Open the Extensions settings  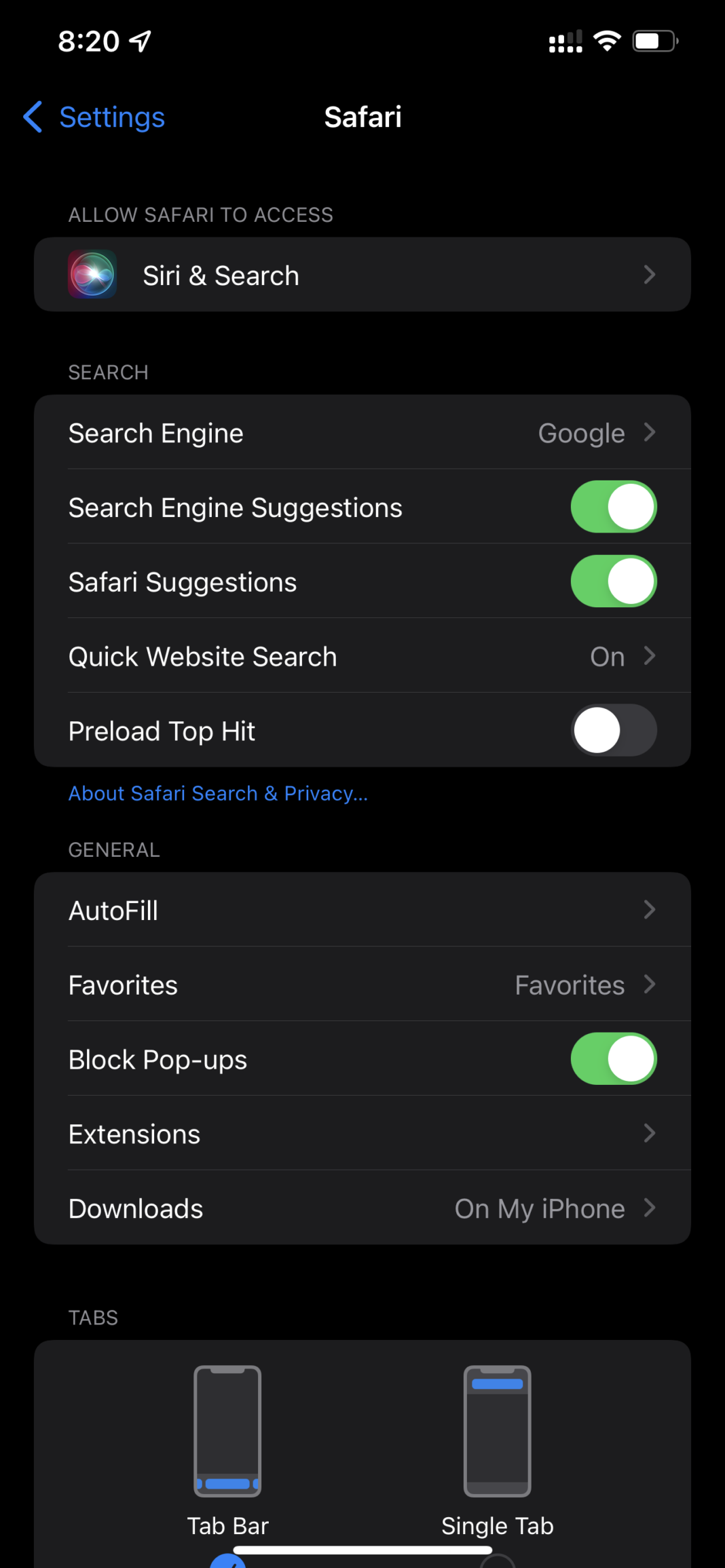point(362,1133)
